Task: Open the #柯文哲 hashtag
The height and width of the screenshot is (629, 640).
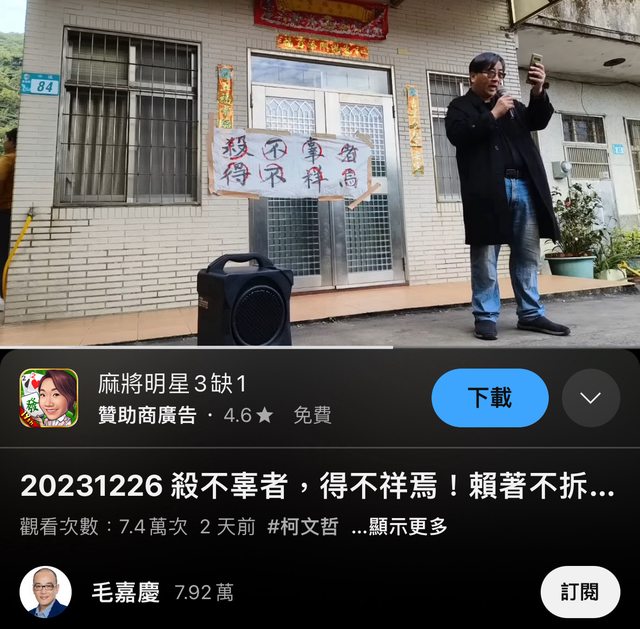Action: [302, 527]
